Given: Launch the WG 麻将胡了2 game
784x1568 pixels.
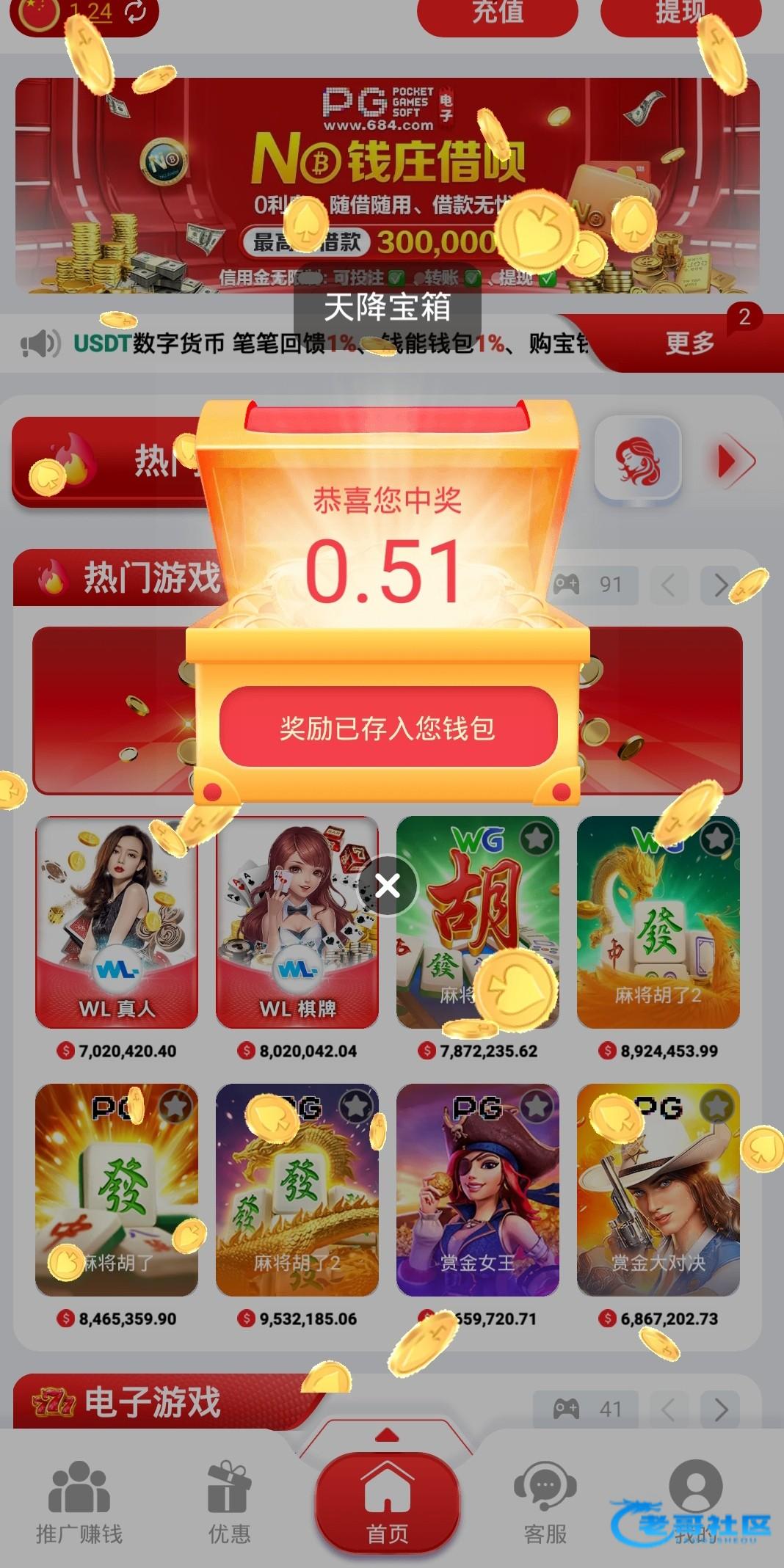Looking at the screenshot, I should pyautogui.click(x=658, y=921).
